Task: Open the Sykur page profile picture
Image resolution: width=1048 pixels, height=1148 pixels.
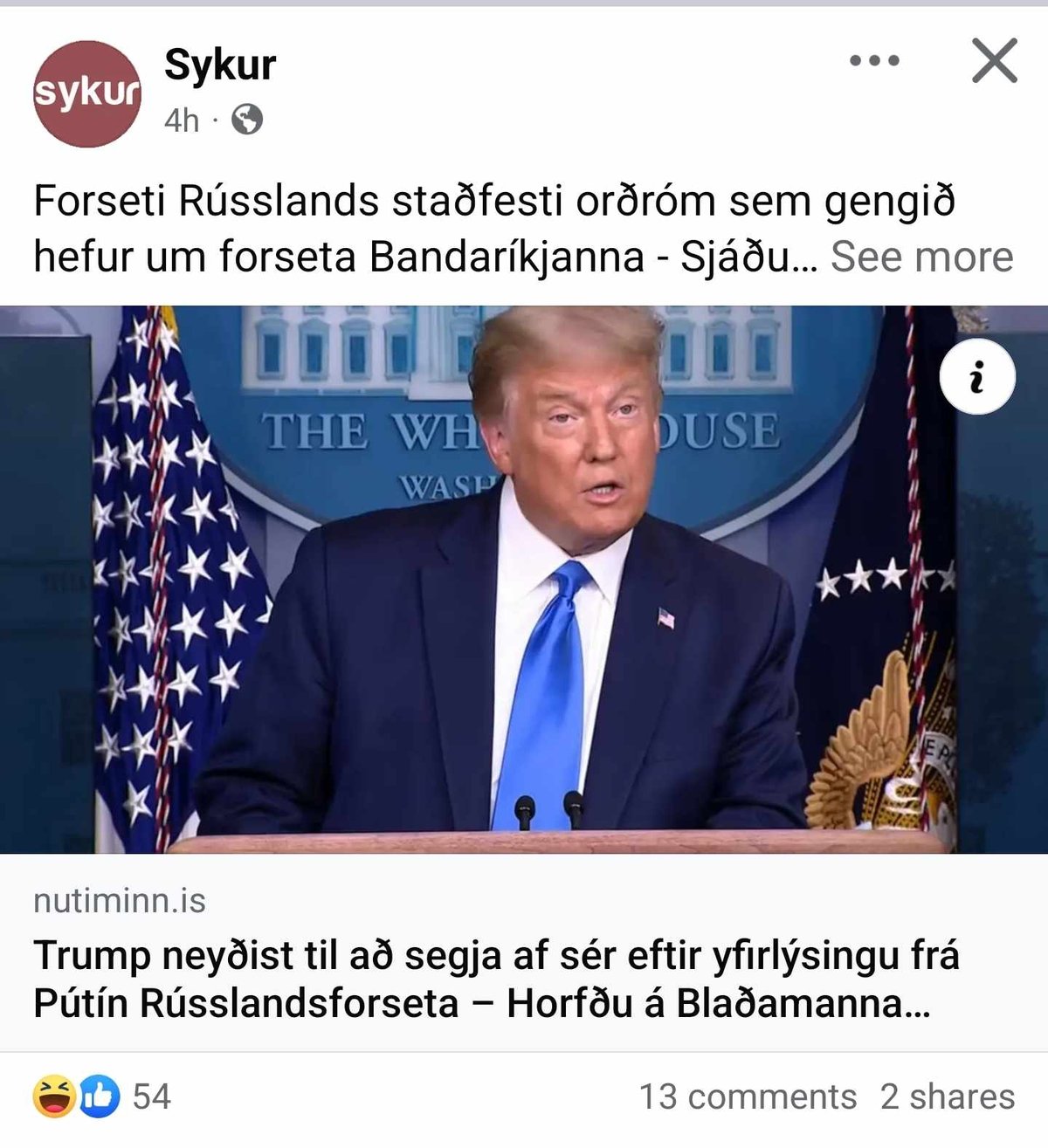Action: (86, 93)
